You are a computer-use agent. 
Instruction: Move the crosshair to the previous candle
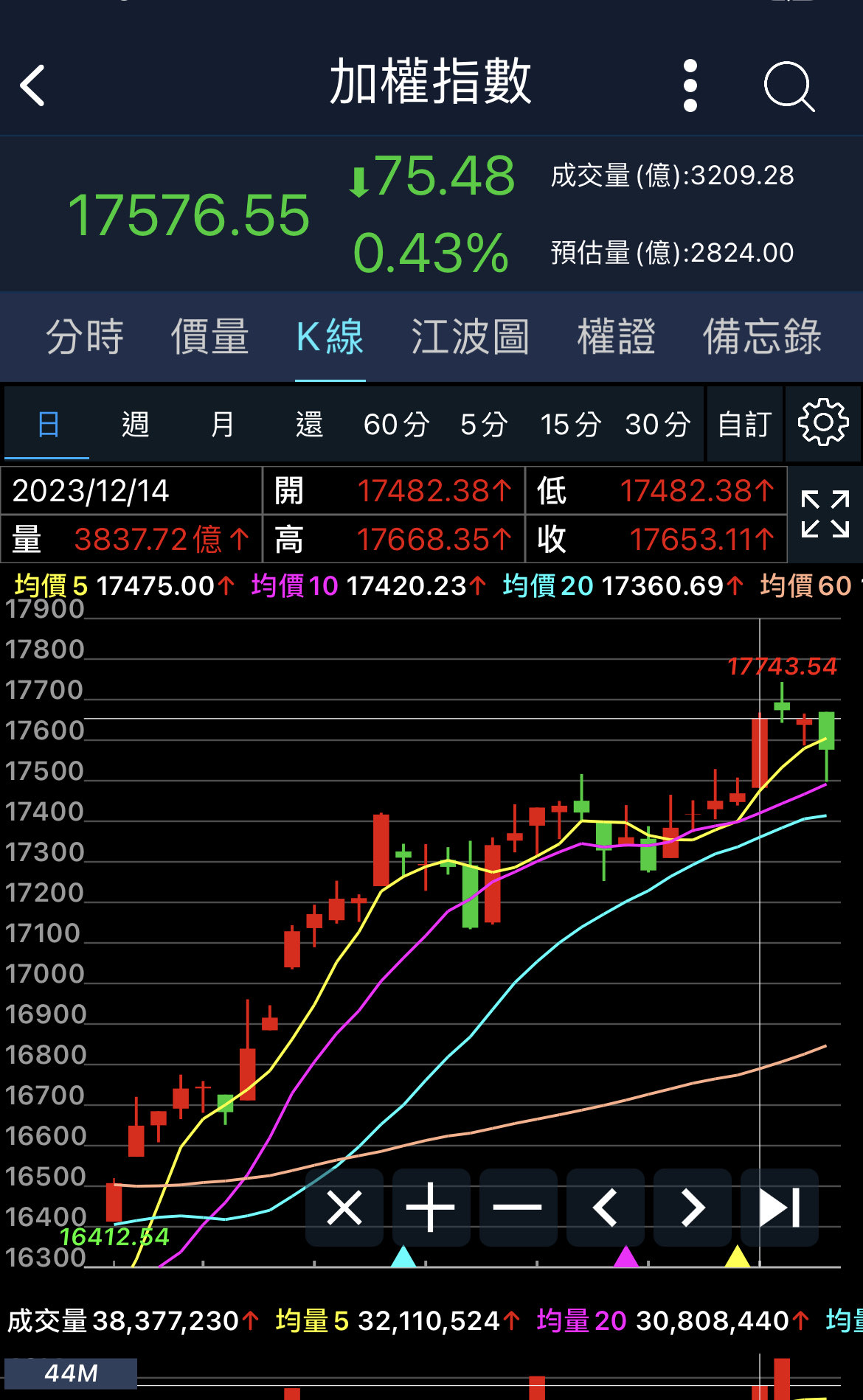pyautogui.click(x=606, y=1208)
